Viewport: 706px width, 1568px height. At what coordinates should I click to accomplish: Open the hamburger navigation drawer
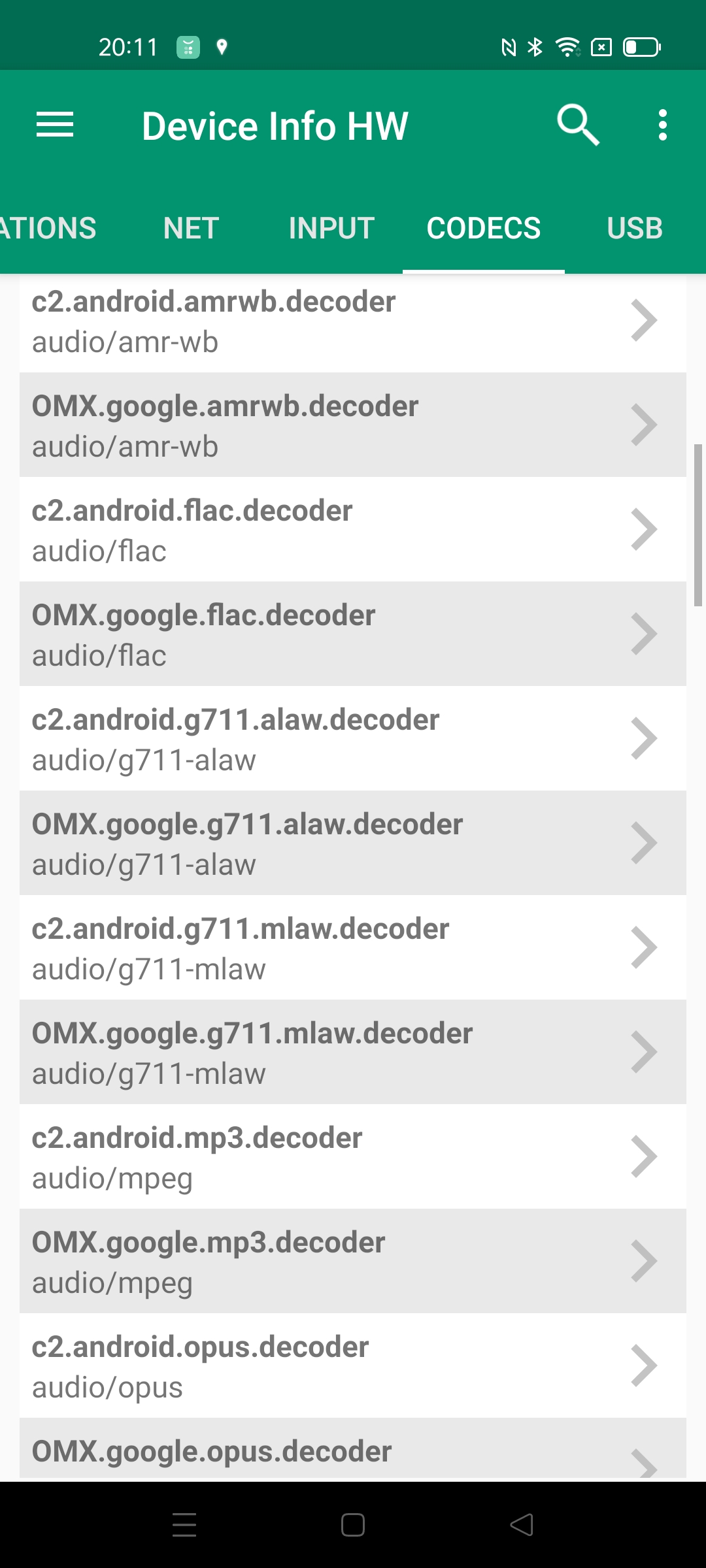tap(55, 125)
